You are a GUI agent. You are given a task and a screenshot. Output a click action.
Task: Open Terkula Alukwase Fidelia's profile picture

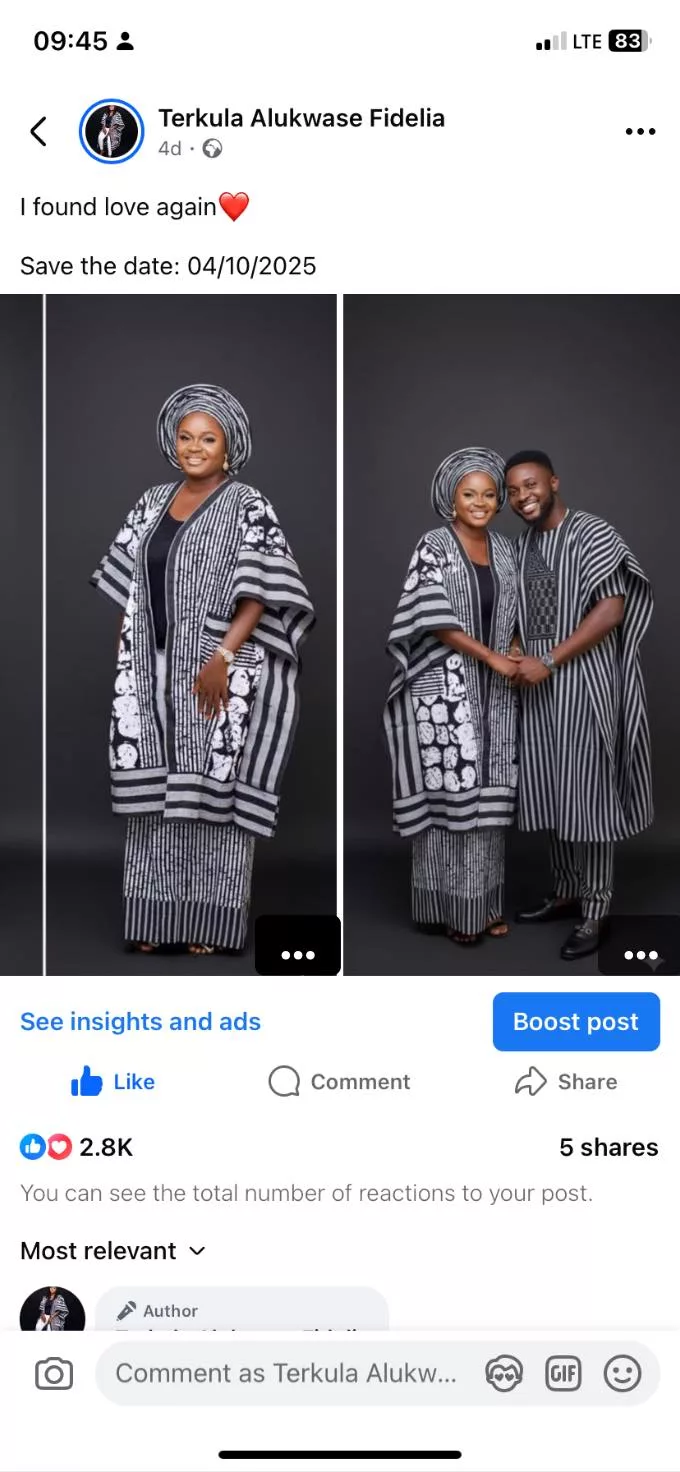[x=111, y=131]
